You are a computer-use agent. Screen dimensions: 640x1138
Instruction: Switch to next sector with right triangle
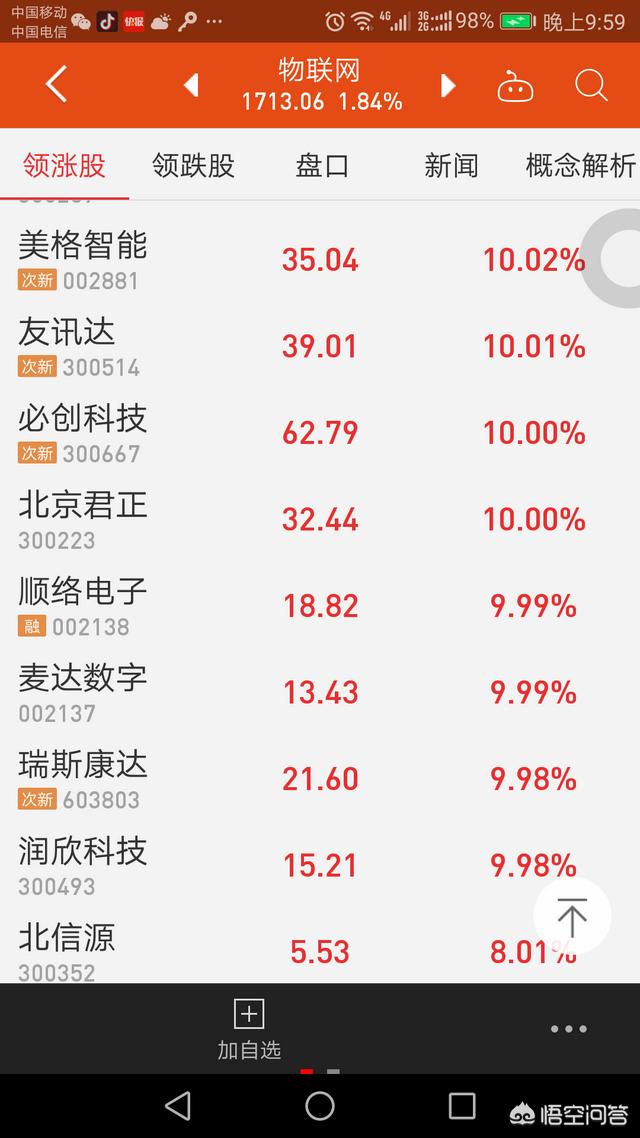[448, 86]
